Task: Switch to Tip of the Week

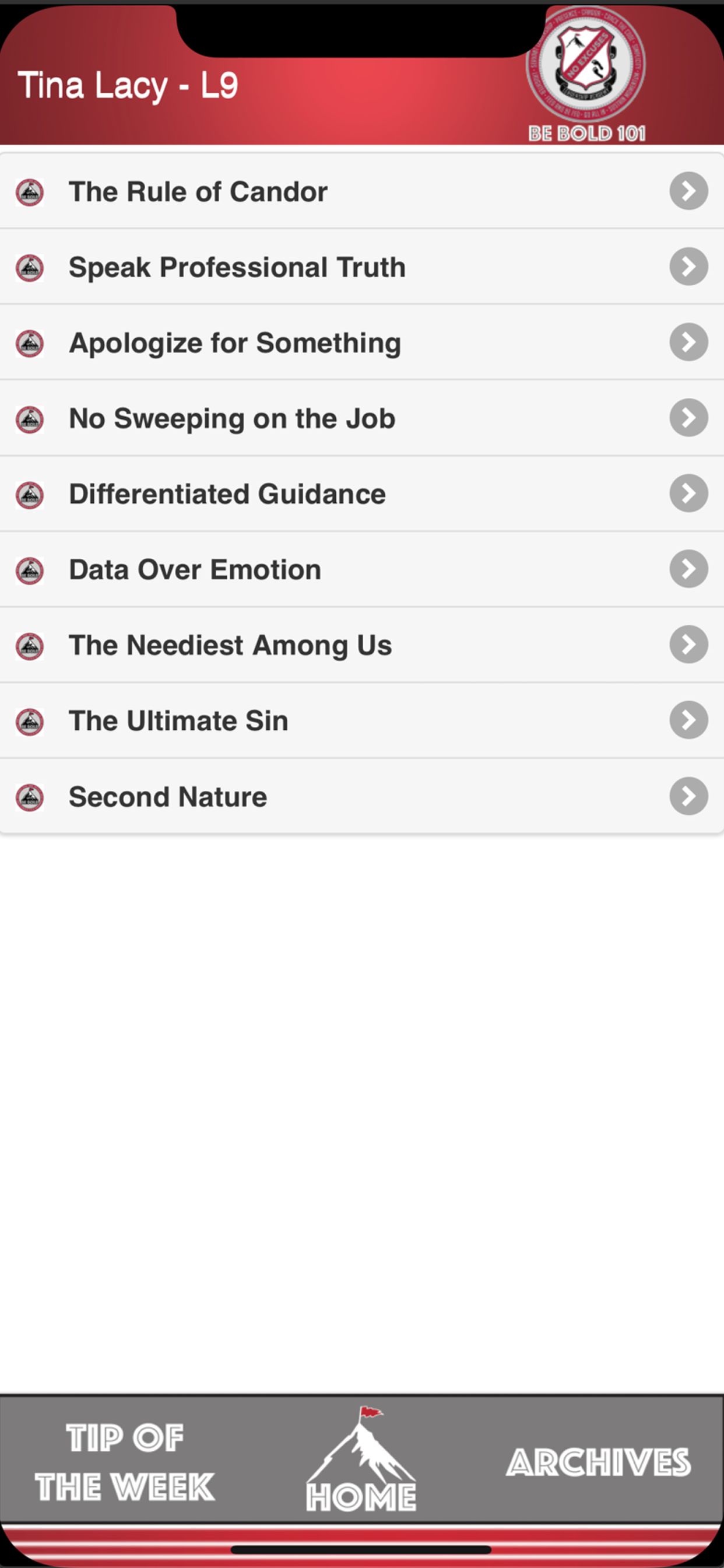Action: tap(125, 1462)
